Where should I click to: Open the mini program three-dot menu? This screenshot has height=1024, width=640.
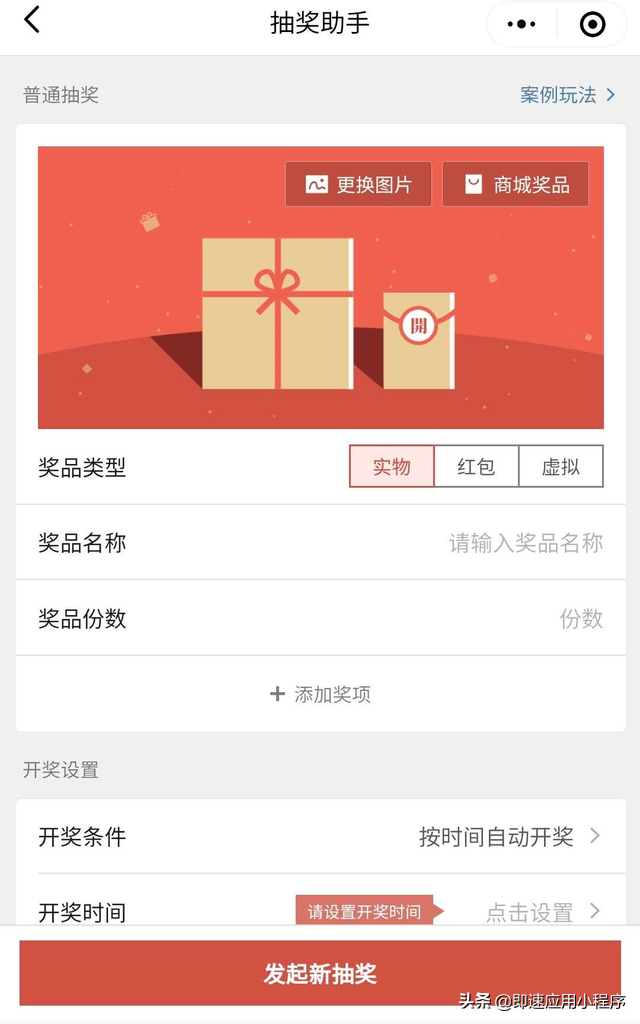(x=522, y=24)
